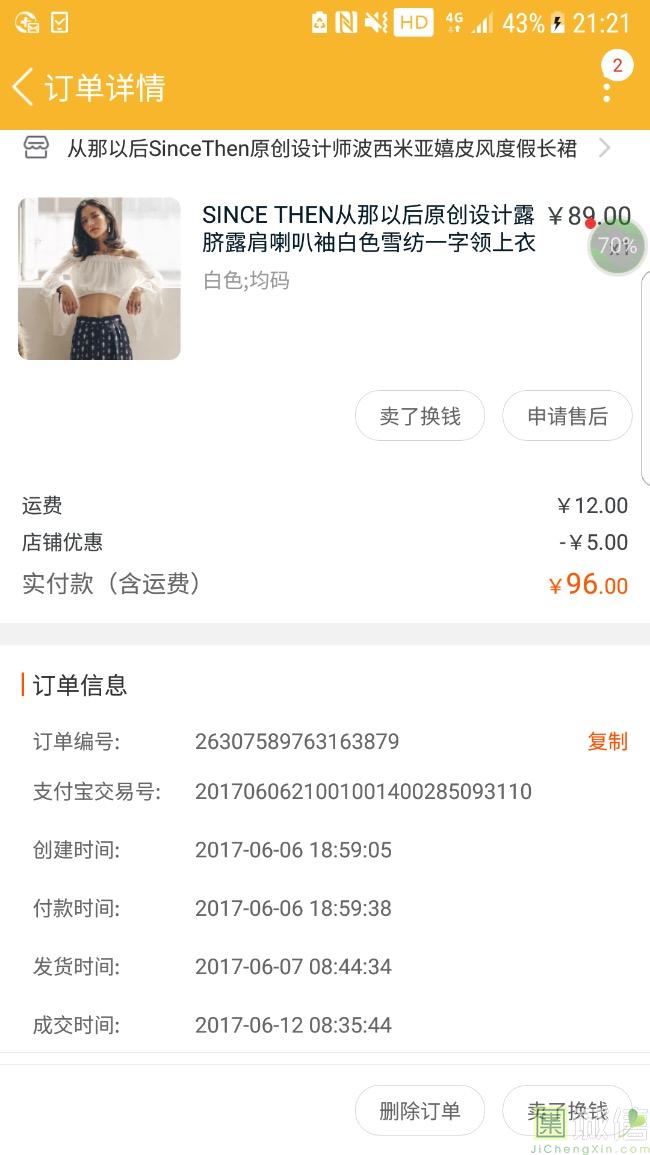Viewport: 650px width, 1155px height.
Task: Delete this order with 删除订单
Action: 420,1111
